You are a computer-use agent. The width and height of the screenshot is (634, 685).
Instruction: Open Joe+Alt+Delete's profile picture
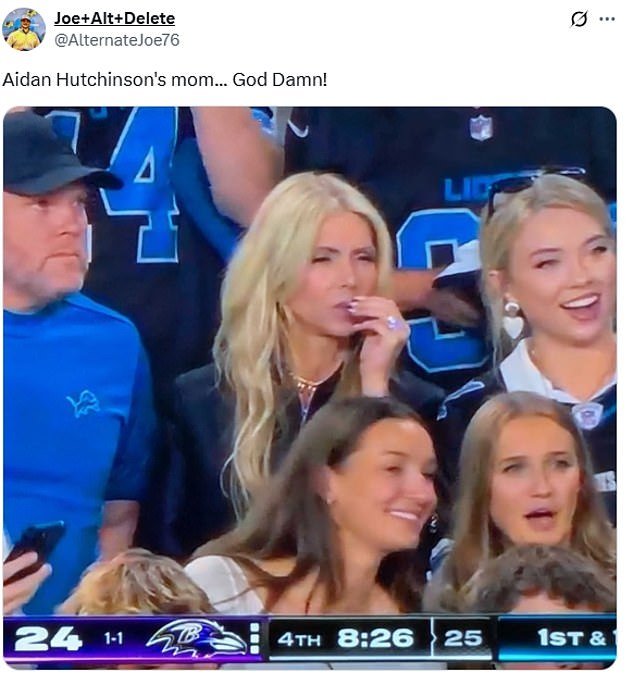(x=24, y=29)
